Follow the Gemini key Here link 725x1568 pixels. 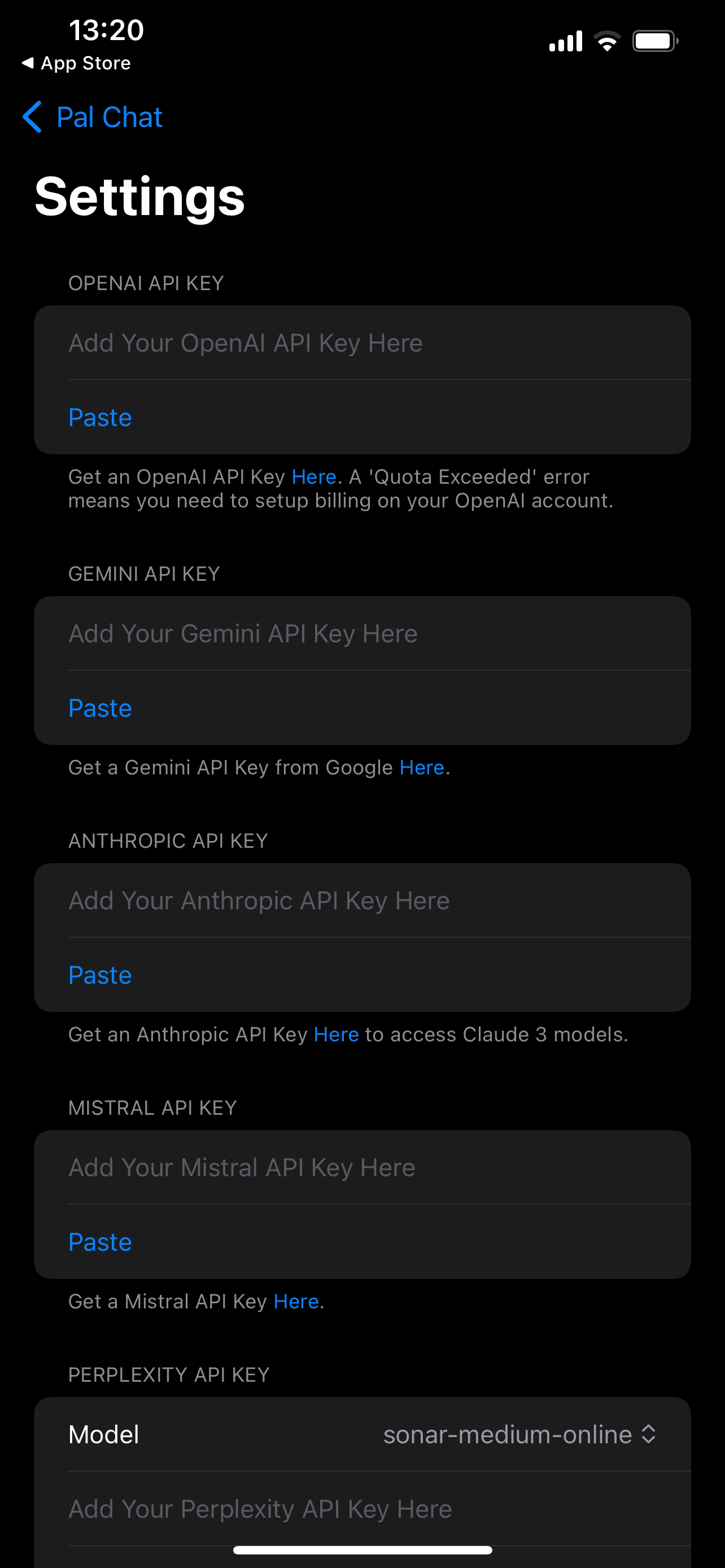pyautogui.click(x=422, y=768)
